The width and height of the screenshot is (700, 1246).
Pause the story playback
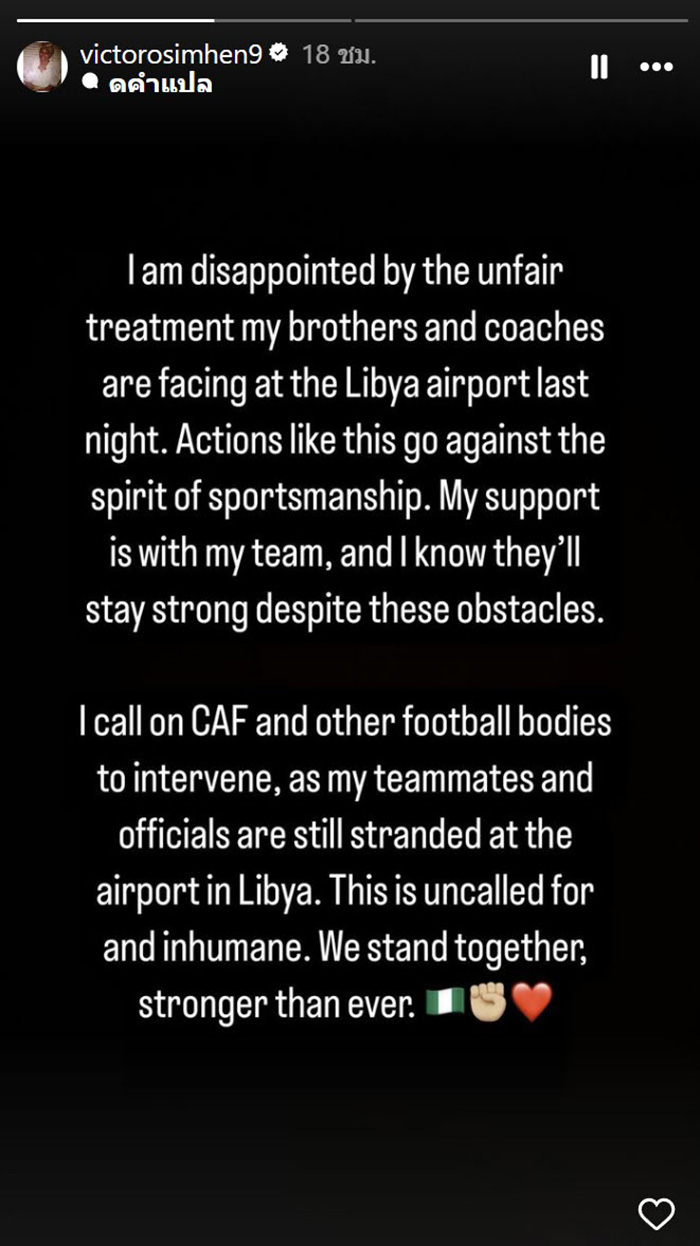[599, 67]
